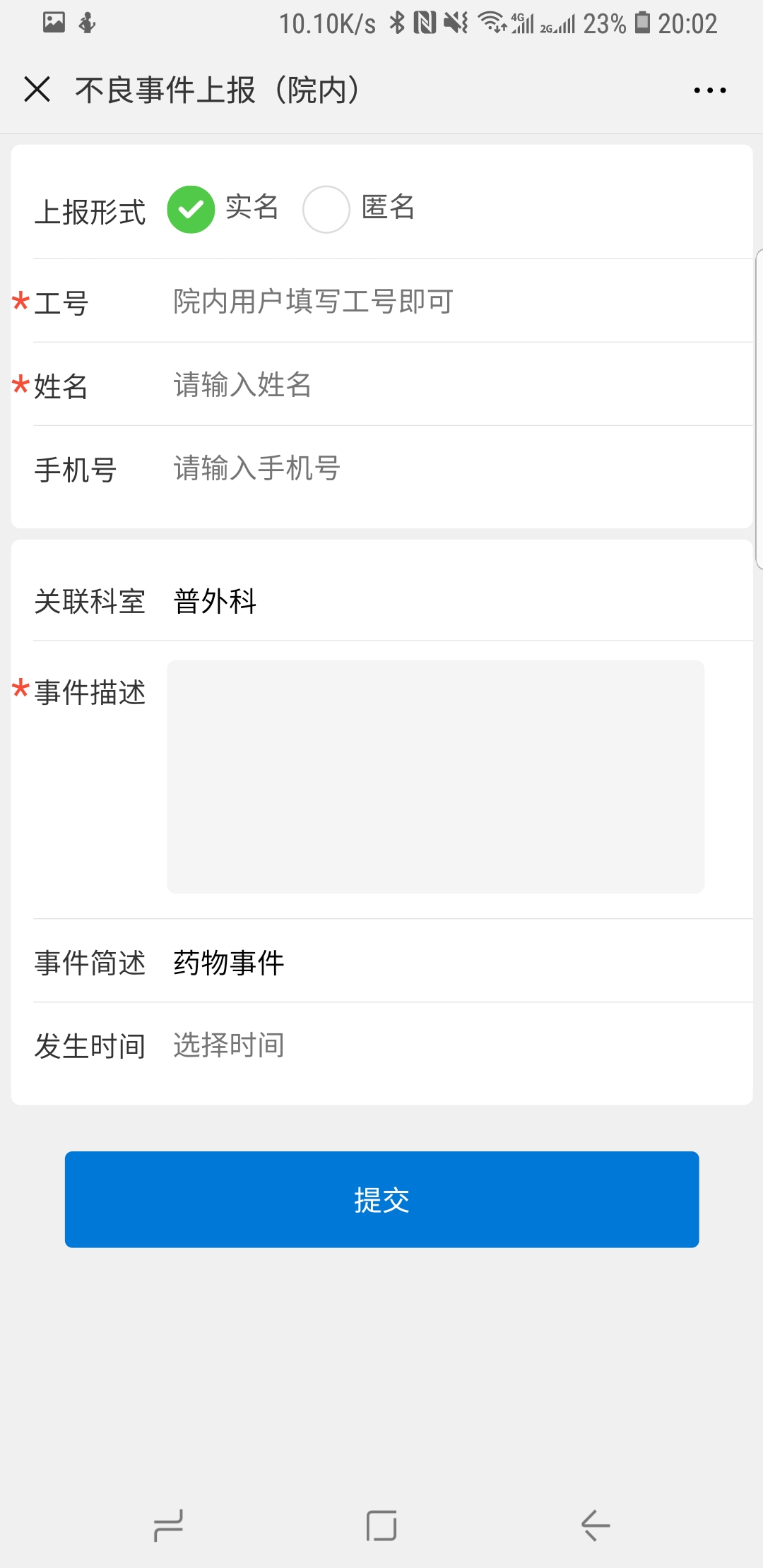Change the 关联科室 department 普外科

point(215,601)
